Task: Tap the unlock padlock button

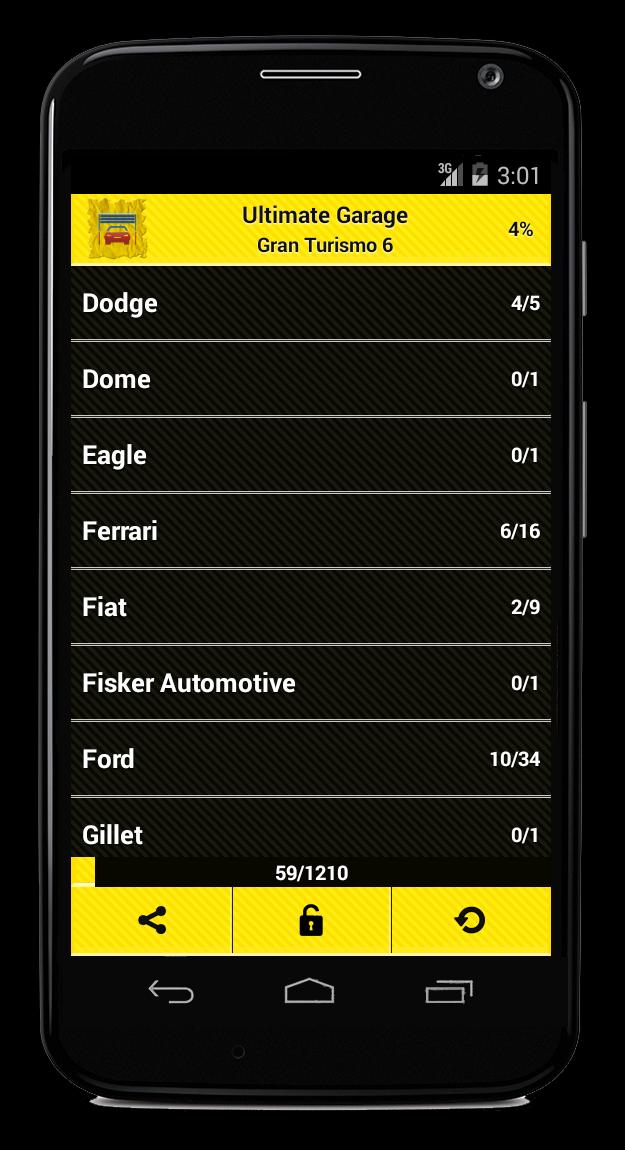Action: (x=311, y=921)
